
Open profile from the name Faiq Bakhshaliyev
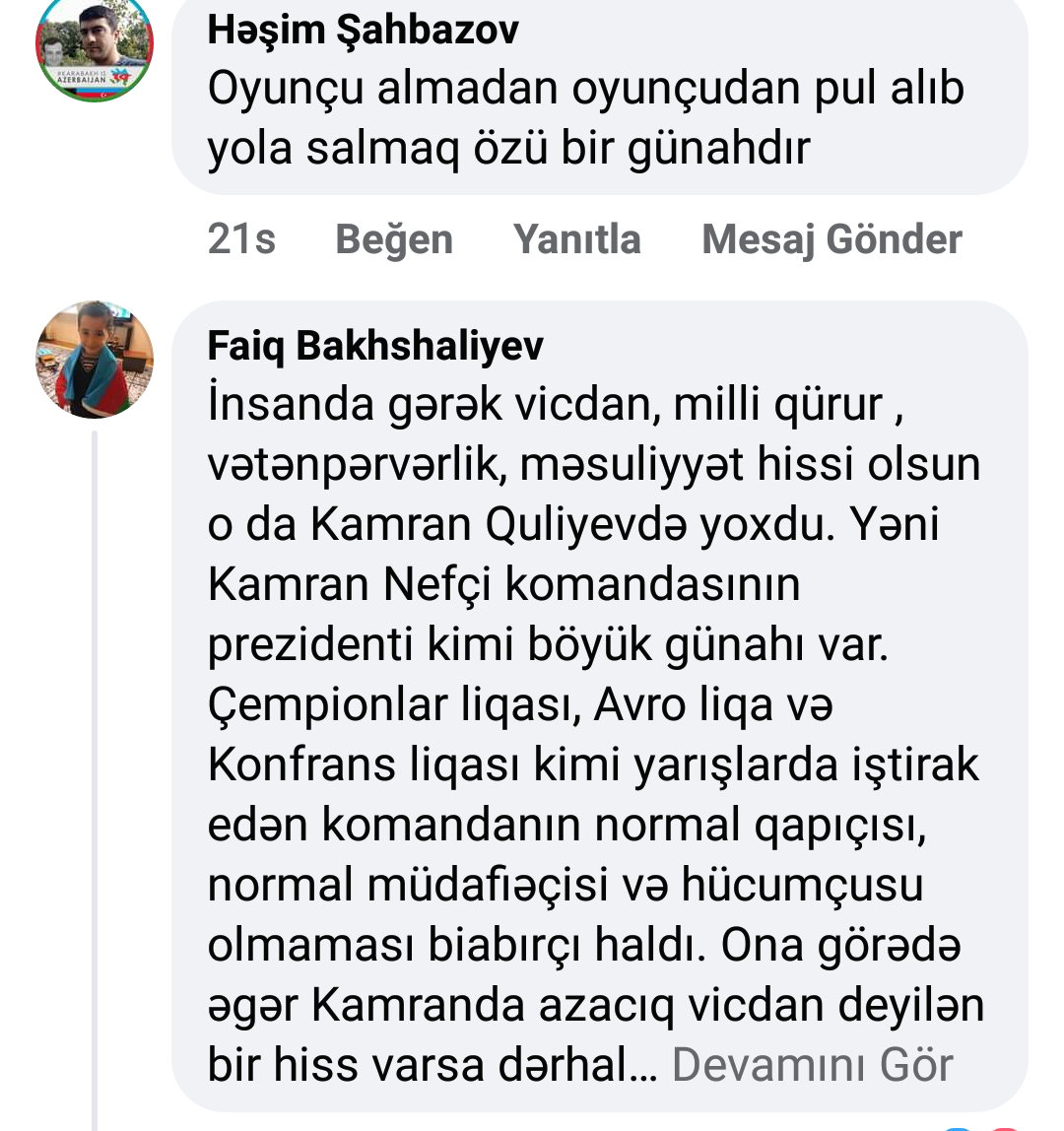pos(375,346)
